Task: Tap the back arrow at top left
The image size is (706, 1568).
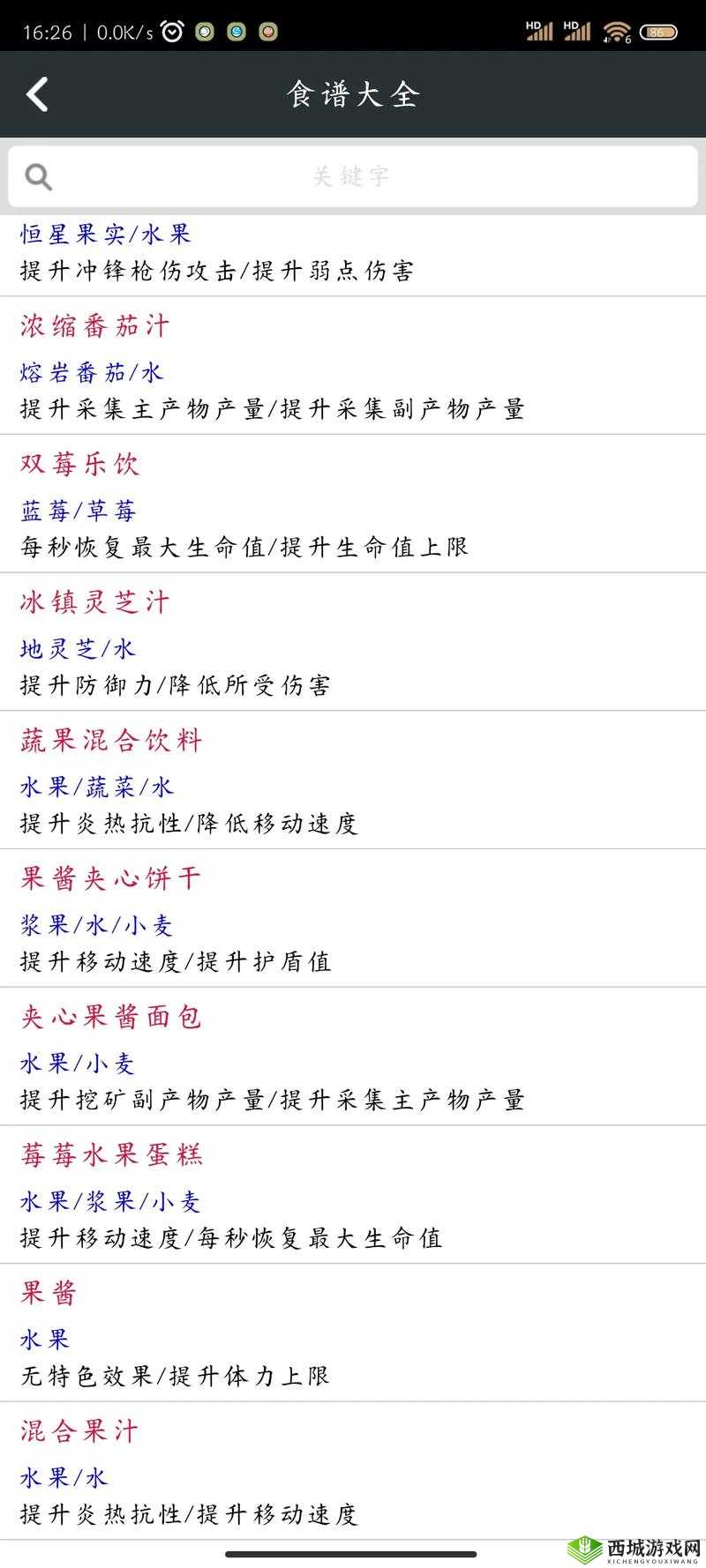Action: click(37, 93)
